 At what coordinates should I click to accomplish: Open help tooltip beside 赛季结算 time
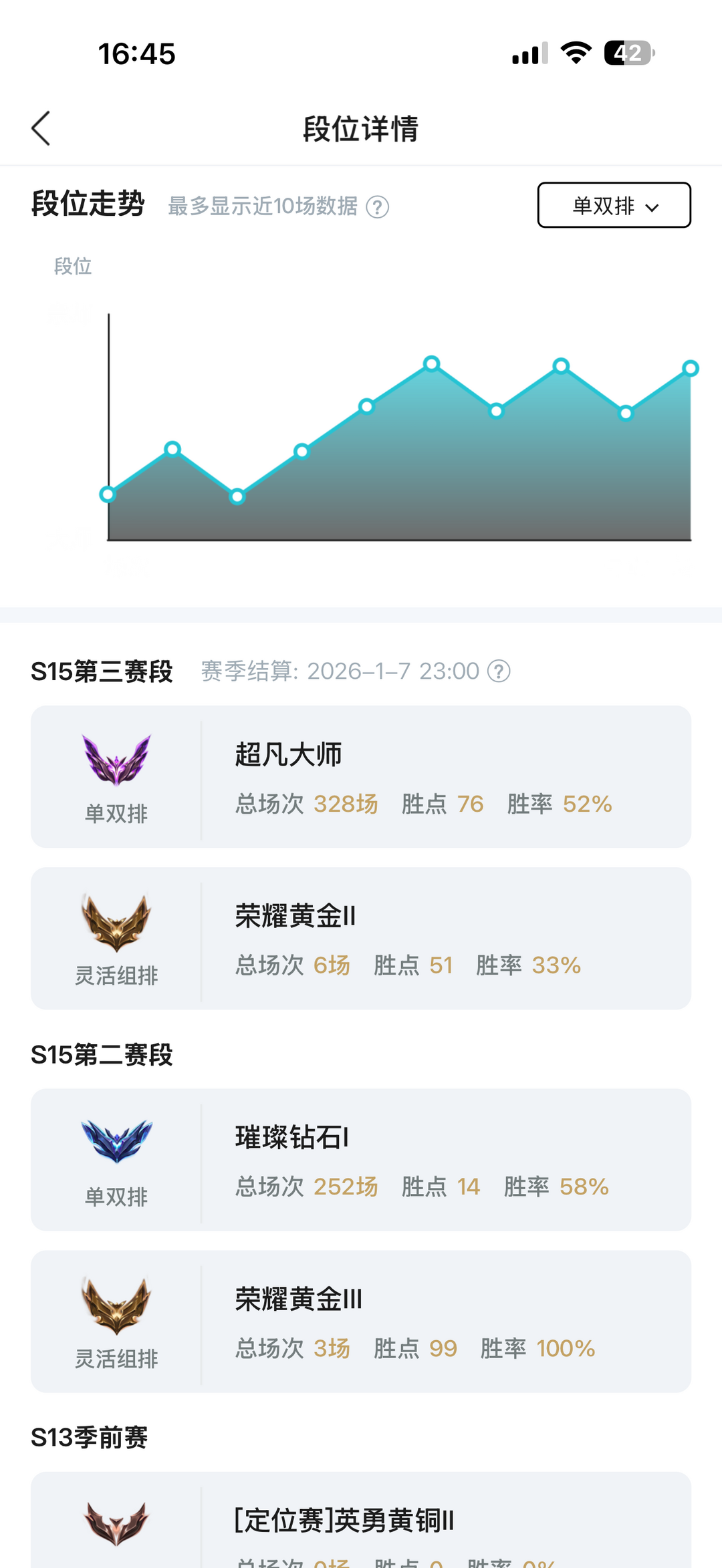pyautogui.click(x=500, y=672)
